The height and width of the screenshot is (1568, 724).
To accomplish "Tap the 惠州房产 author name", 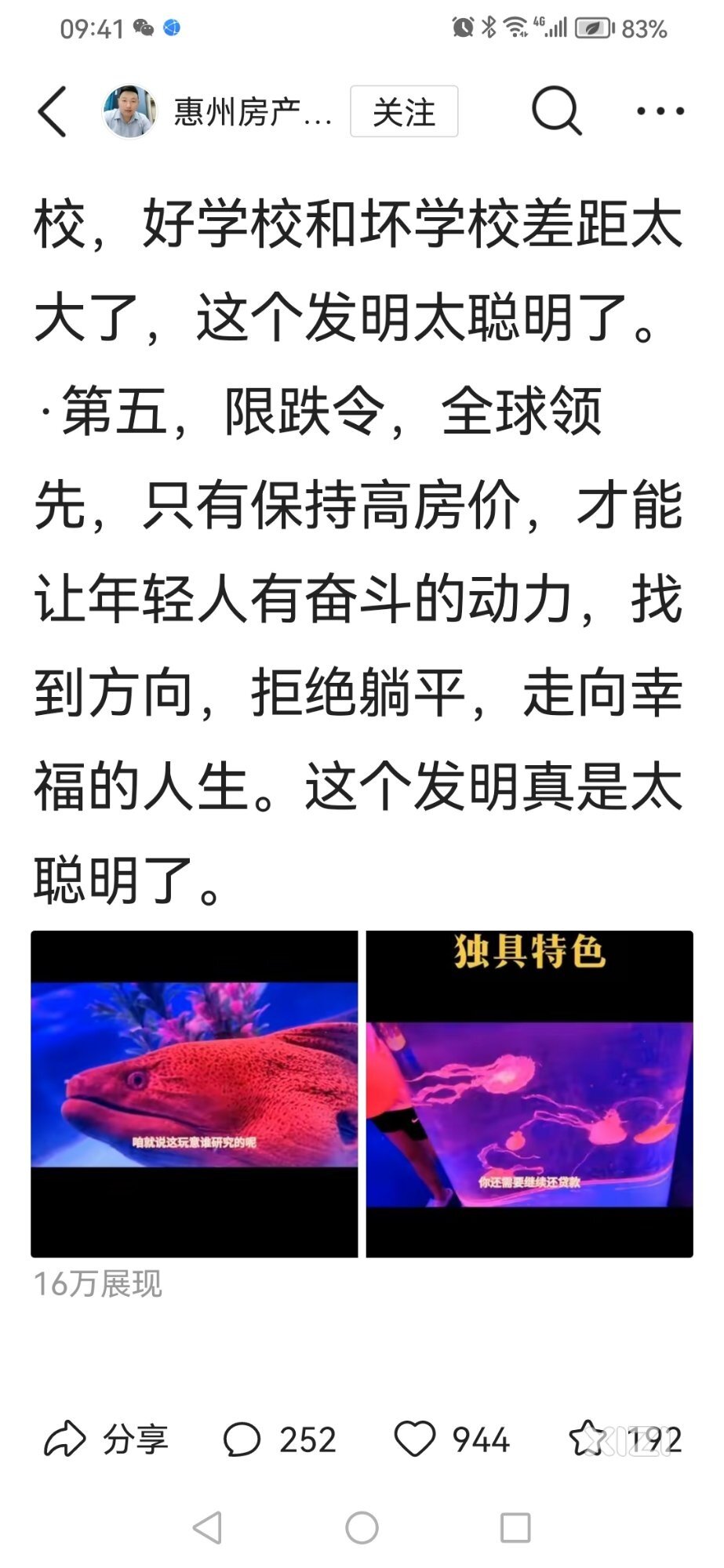I will [252, 112].
